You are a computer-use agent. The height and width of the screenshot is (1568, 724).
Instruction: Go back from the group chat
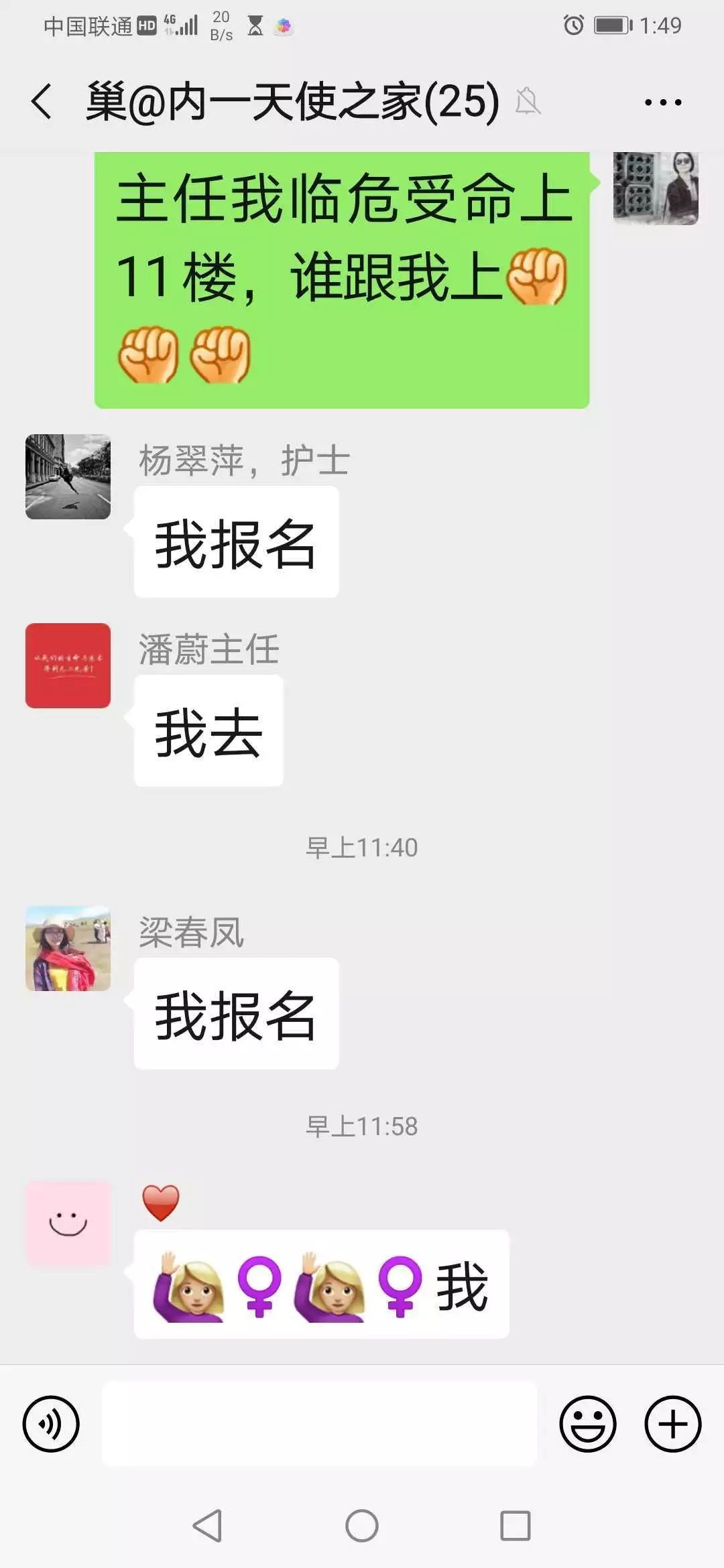[x=42, y=102]
